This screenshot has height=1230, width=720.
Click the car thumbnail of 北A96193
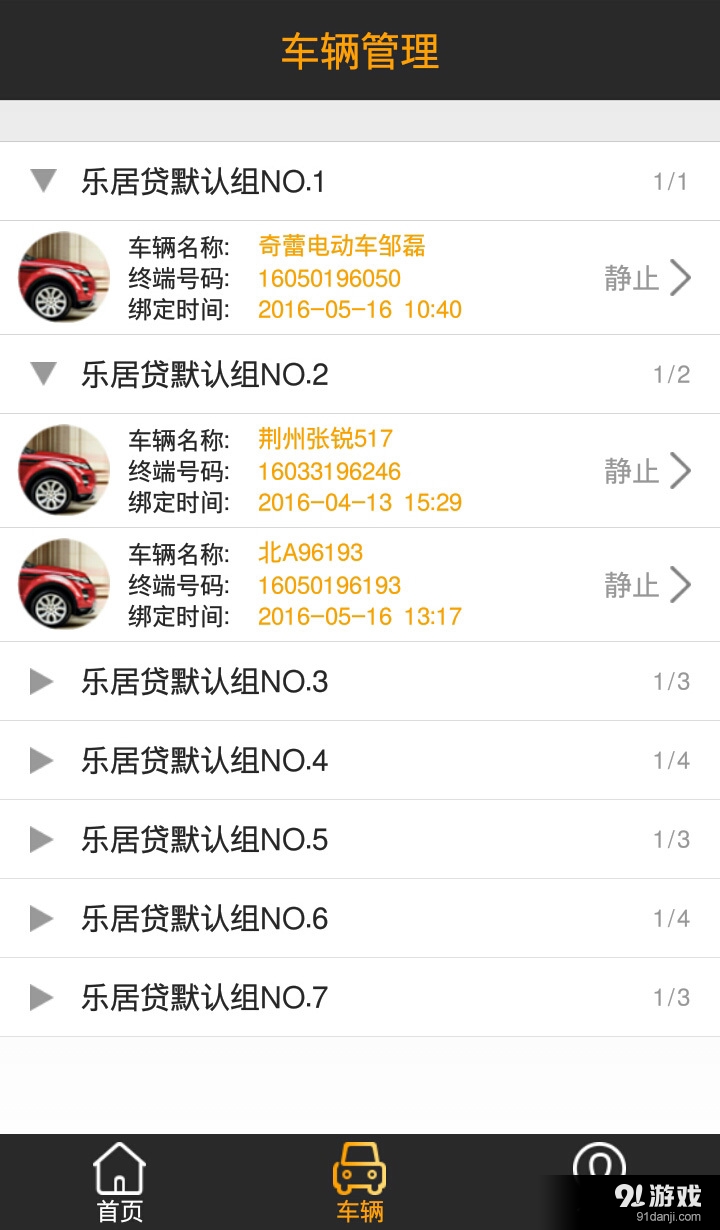click(x=62, y=584)
